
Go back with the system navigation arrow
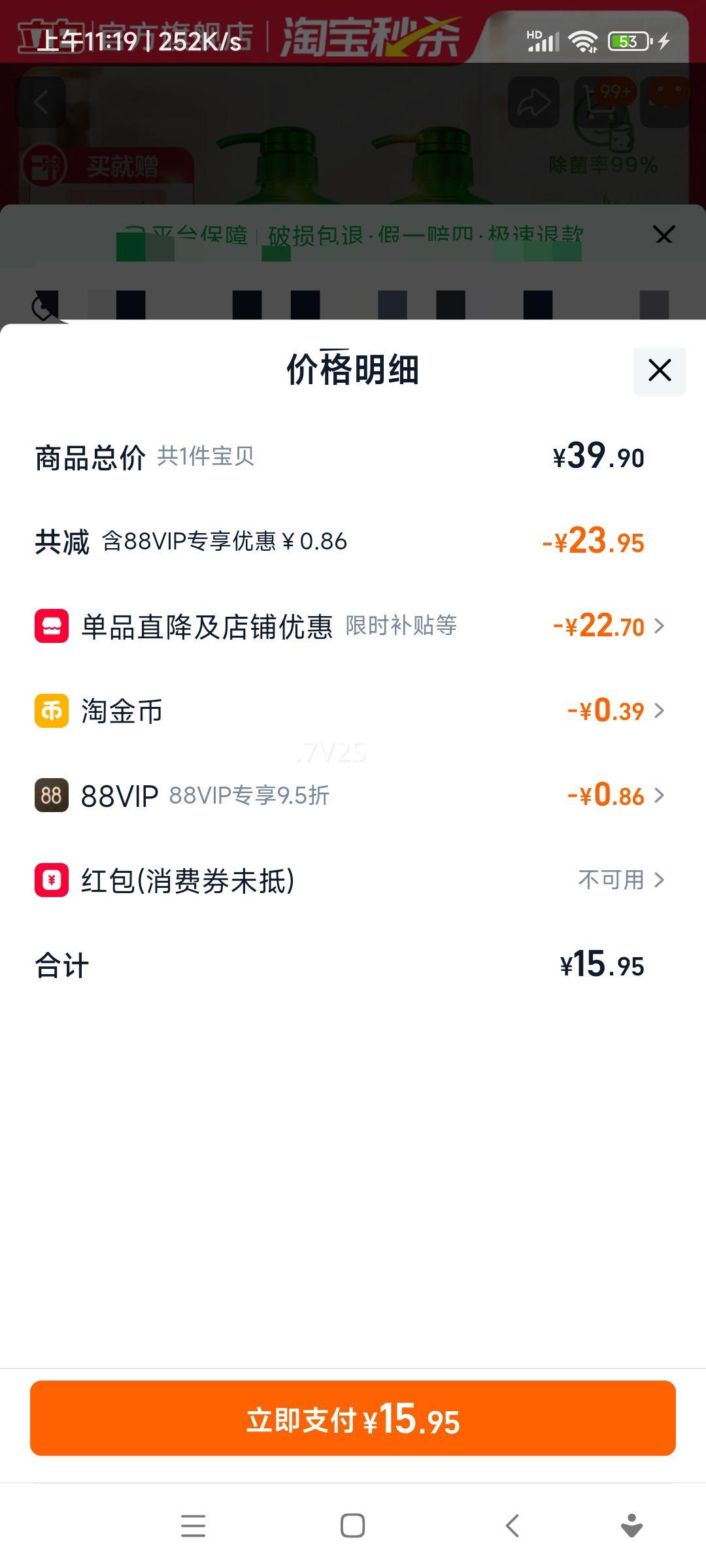[513, 1526]
